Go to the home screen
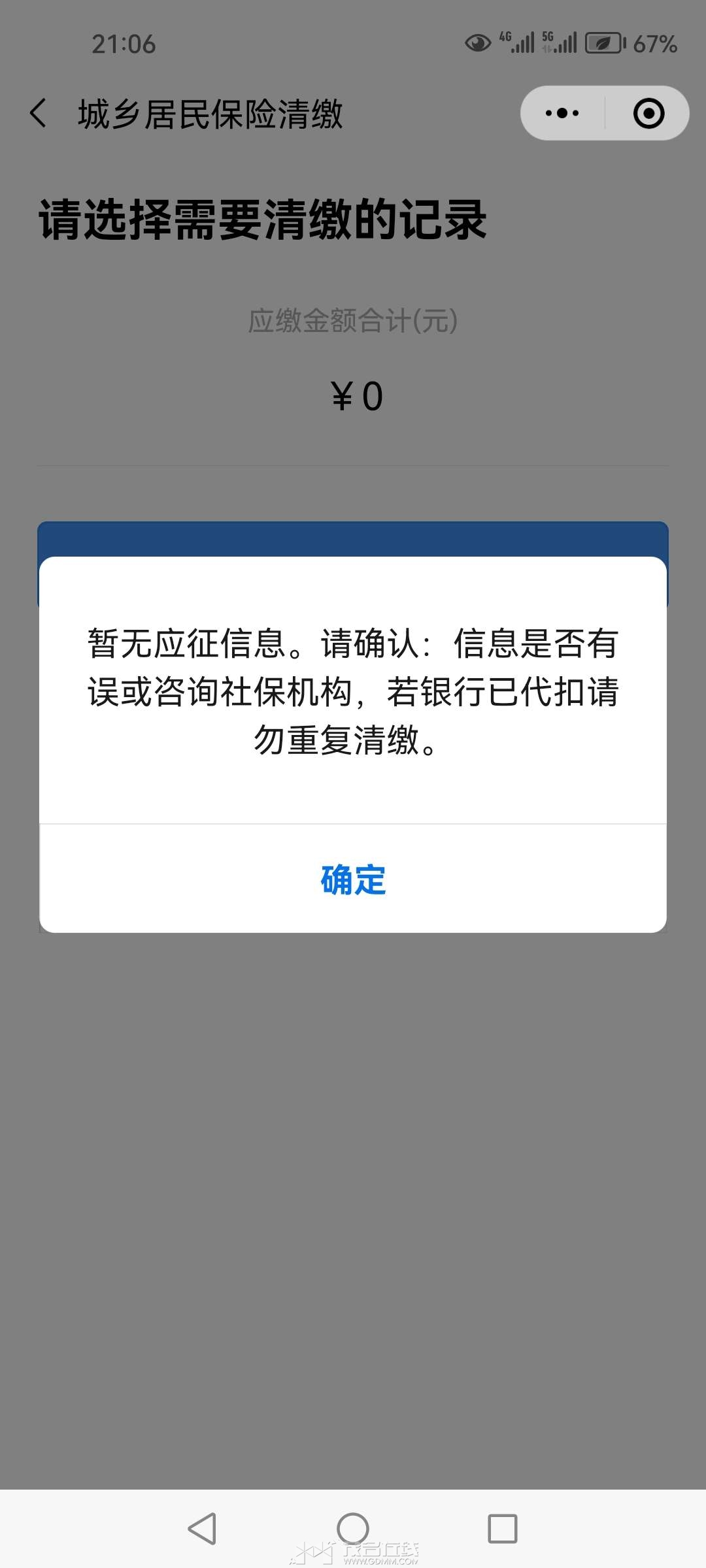Screen dimensions: 706x1568 [x=353, y=1529]
